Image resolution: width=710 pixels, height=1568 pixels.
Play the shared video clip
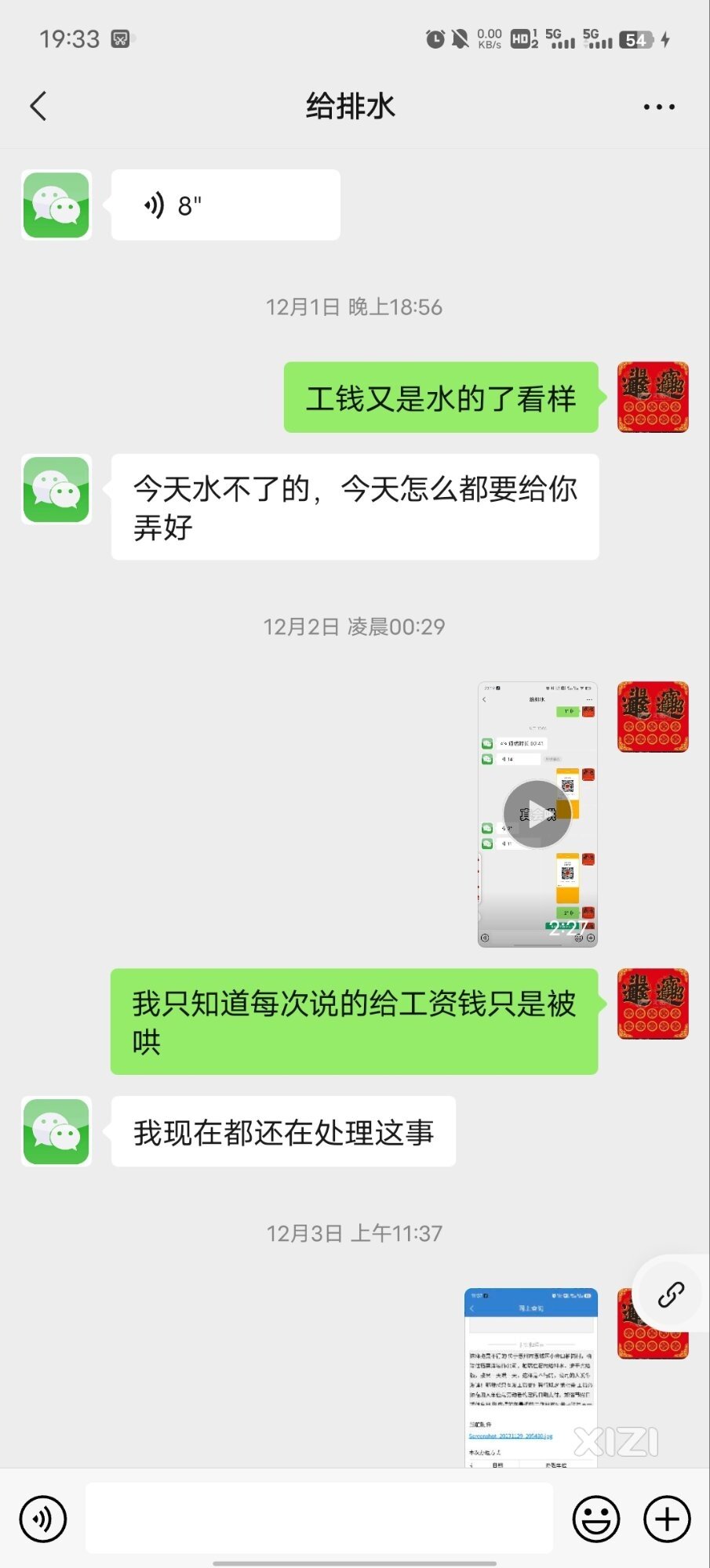click(x=537, y=815)
